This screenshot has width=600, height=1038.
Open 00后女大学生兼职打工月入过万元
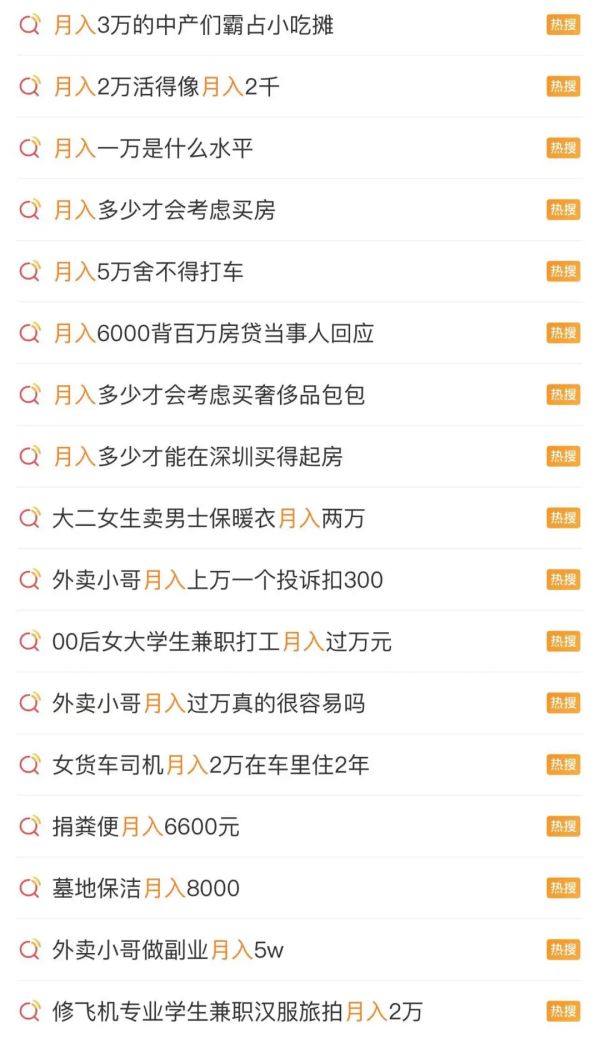[x=222, y=642]
